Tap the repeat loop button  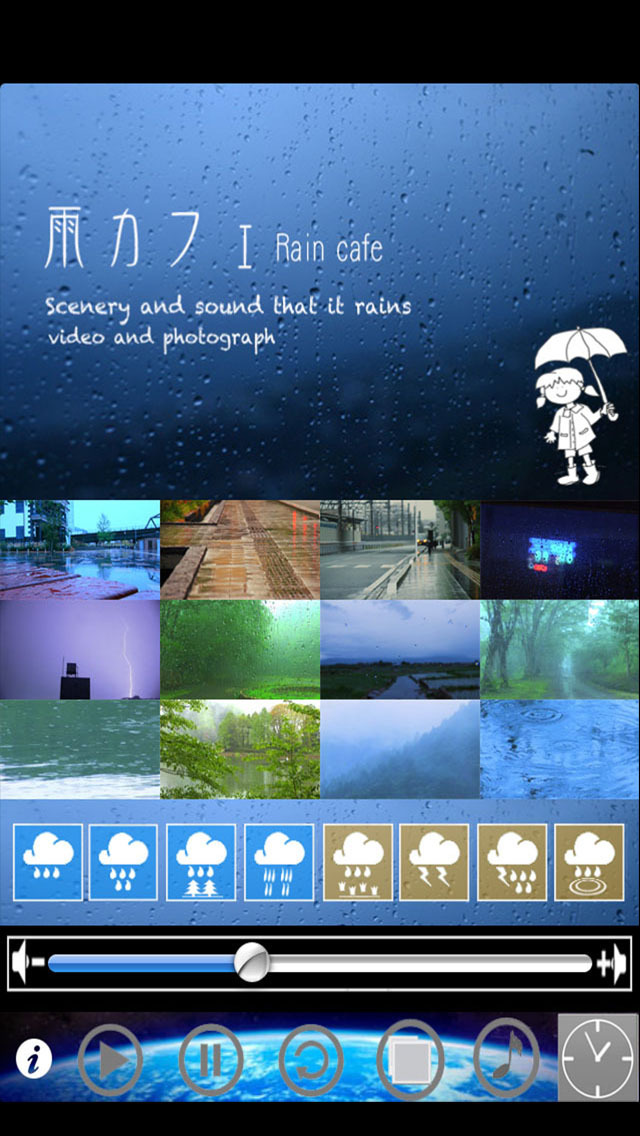[311, 1059]
